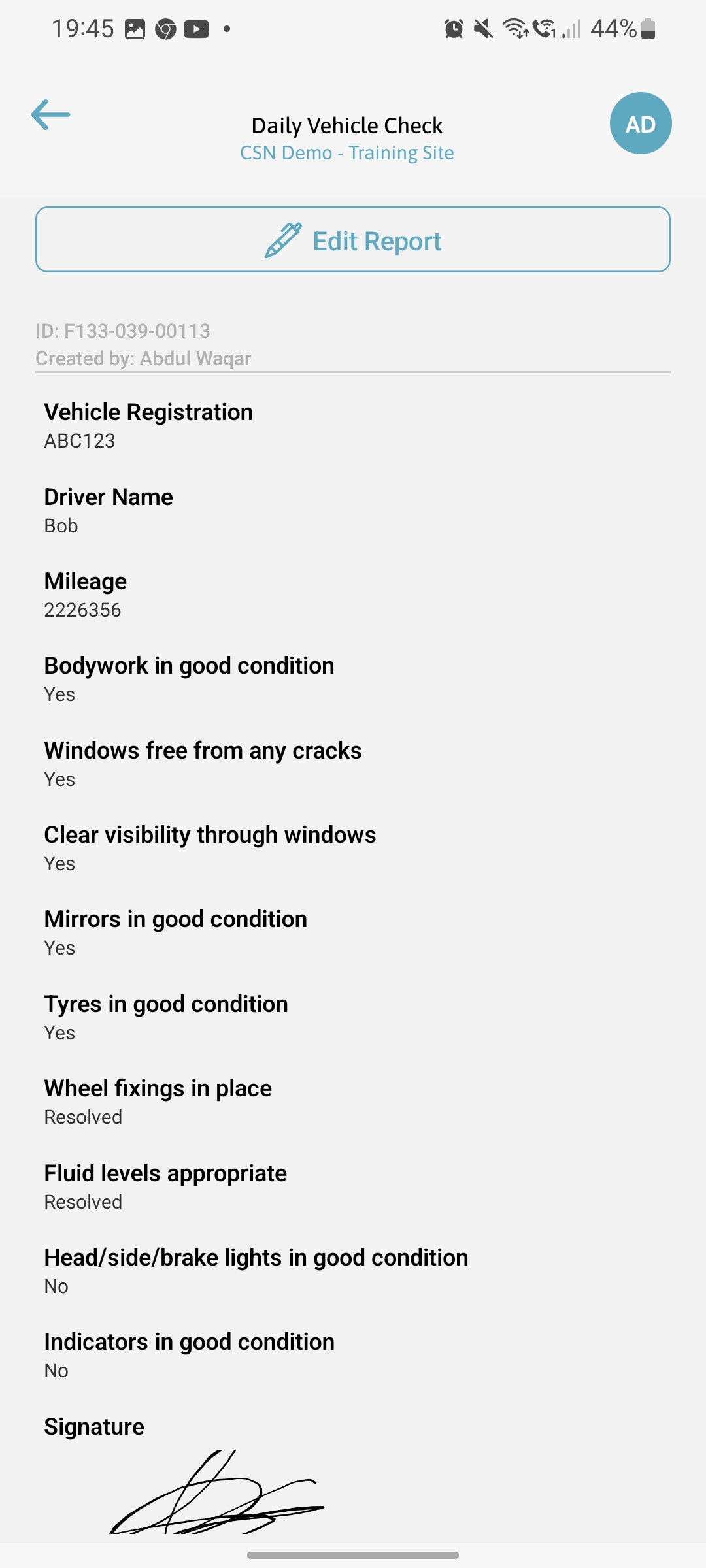The image size is (706, 1568).
Task: Tap the Edit Report button
Action: (x=353, y=240)
